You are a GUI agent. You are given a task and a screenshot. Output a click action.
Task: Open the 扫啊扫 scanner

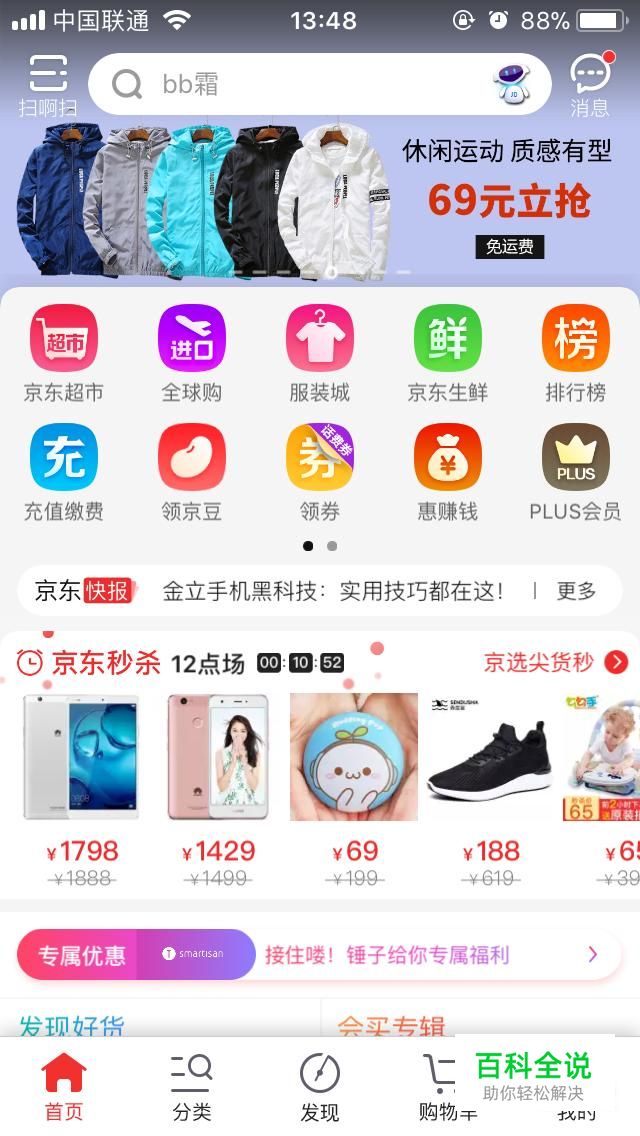tap(47, 84)
